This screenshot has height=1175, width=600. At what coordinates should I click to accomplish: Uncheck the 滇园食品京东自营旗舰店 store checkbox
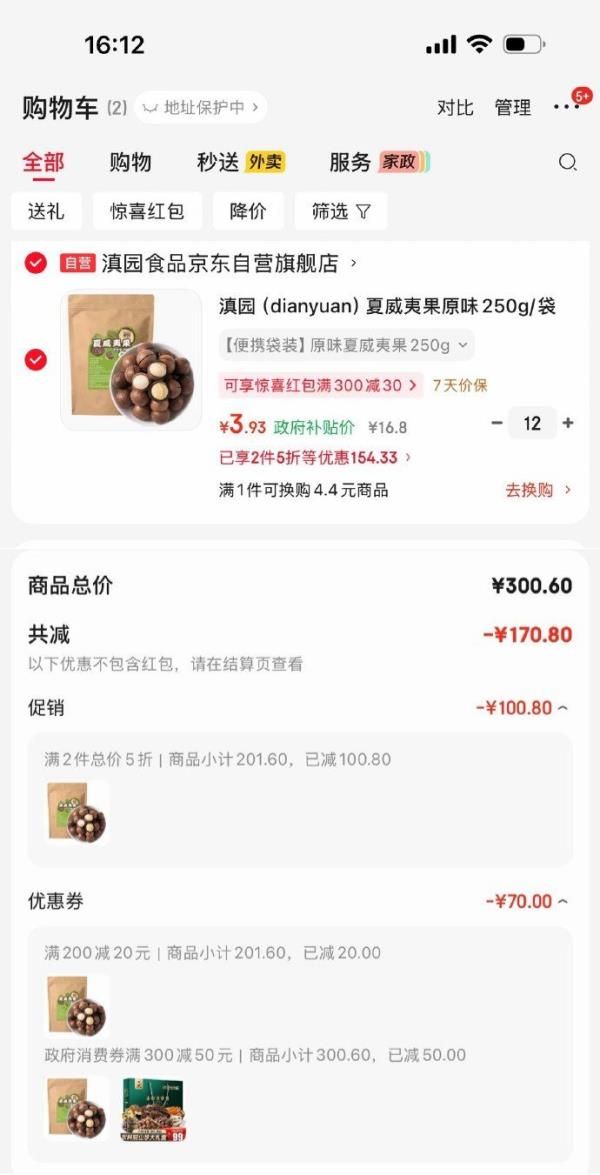coord(36,263)
